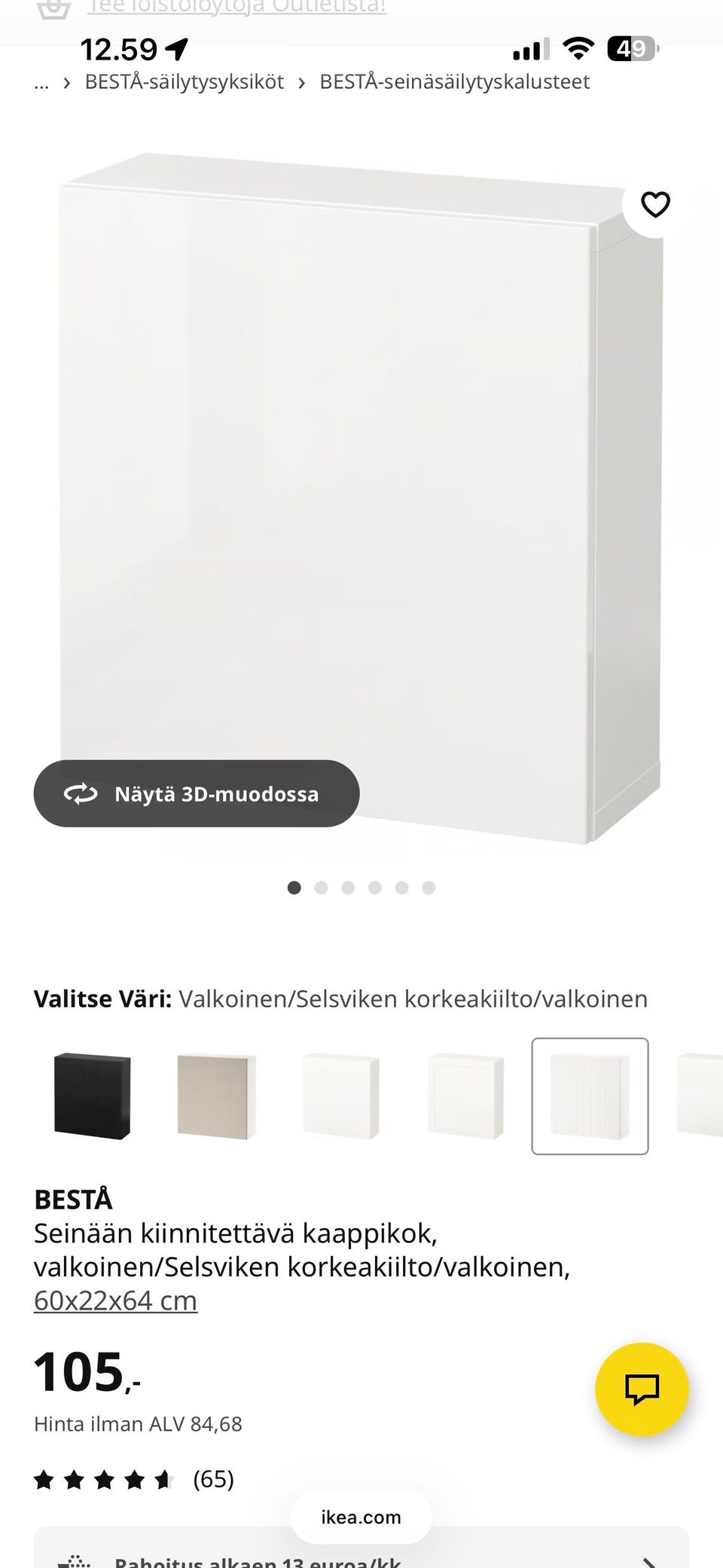Select the black-brown color swatch
The width and height of the screenshot is (723, 1568).
click(x=95, y=1096)
